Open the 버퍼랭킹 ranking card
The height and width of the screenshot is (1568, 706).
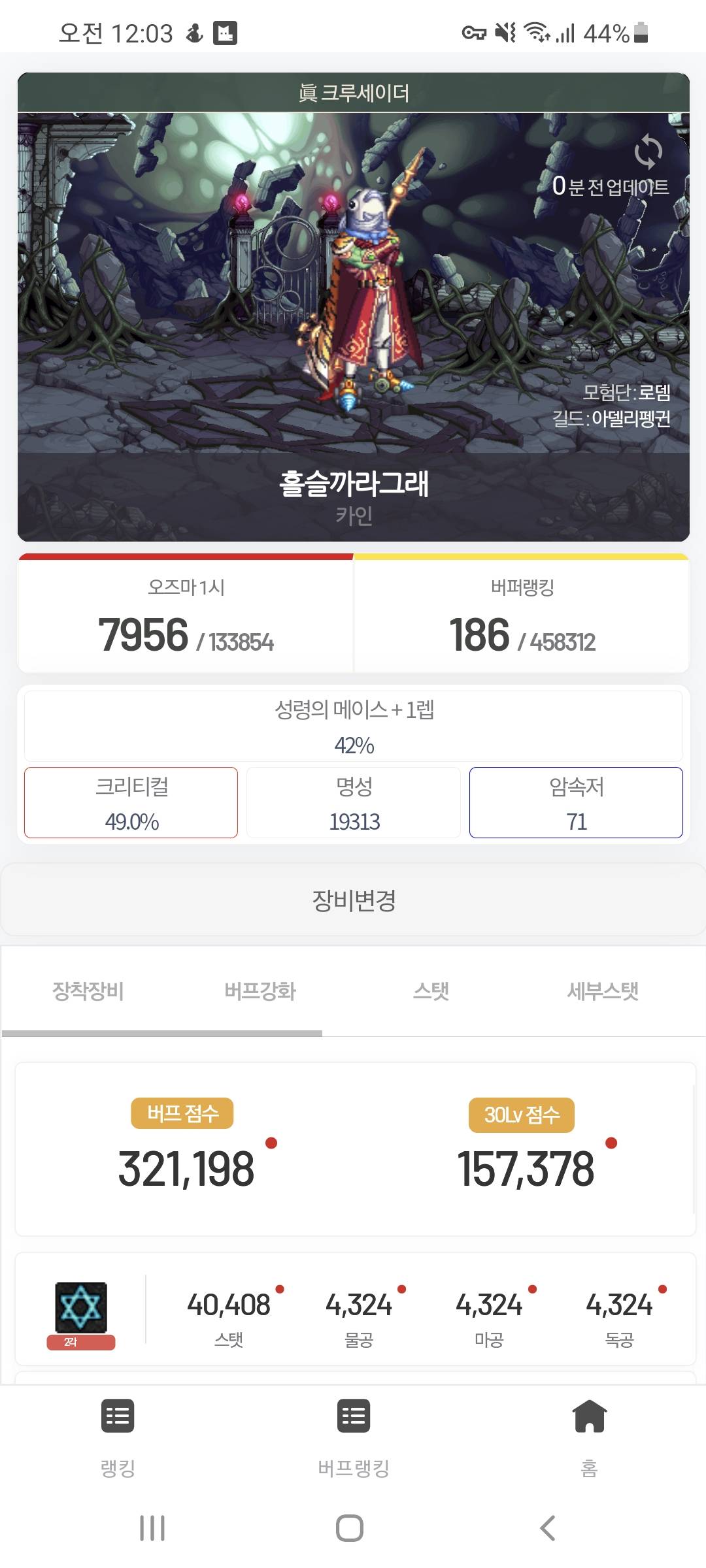tap(522, 615)
